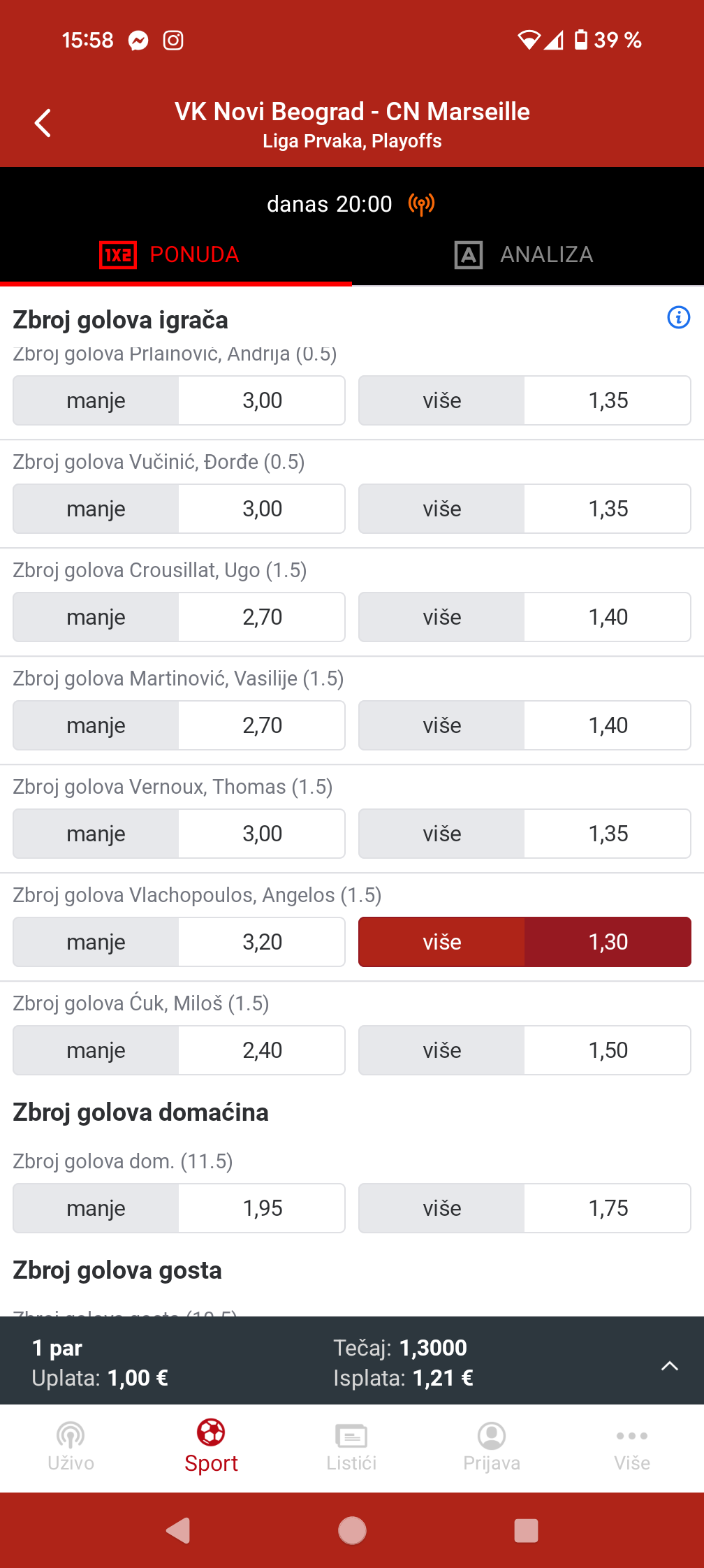
Task: Pick više 1,35 for Vučinić, Đorđe
Action: click(525, 509)
